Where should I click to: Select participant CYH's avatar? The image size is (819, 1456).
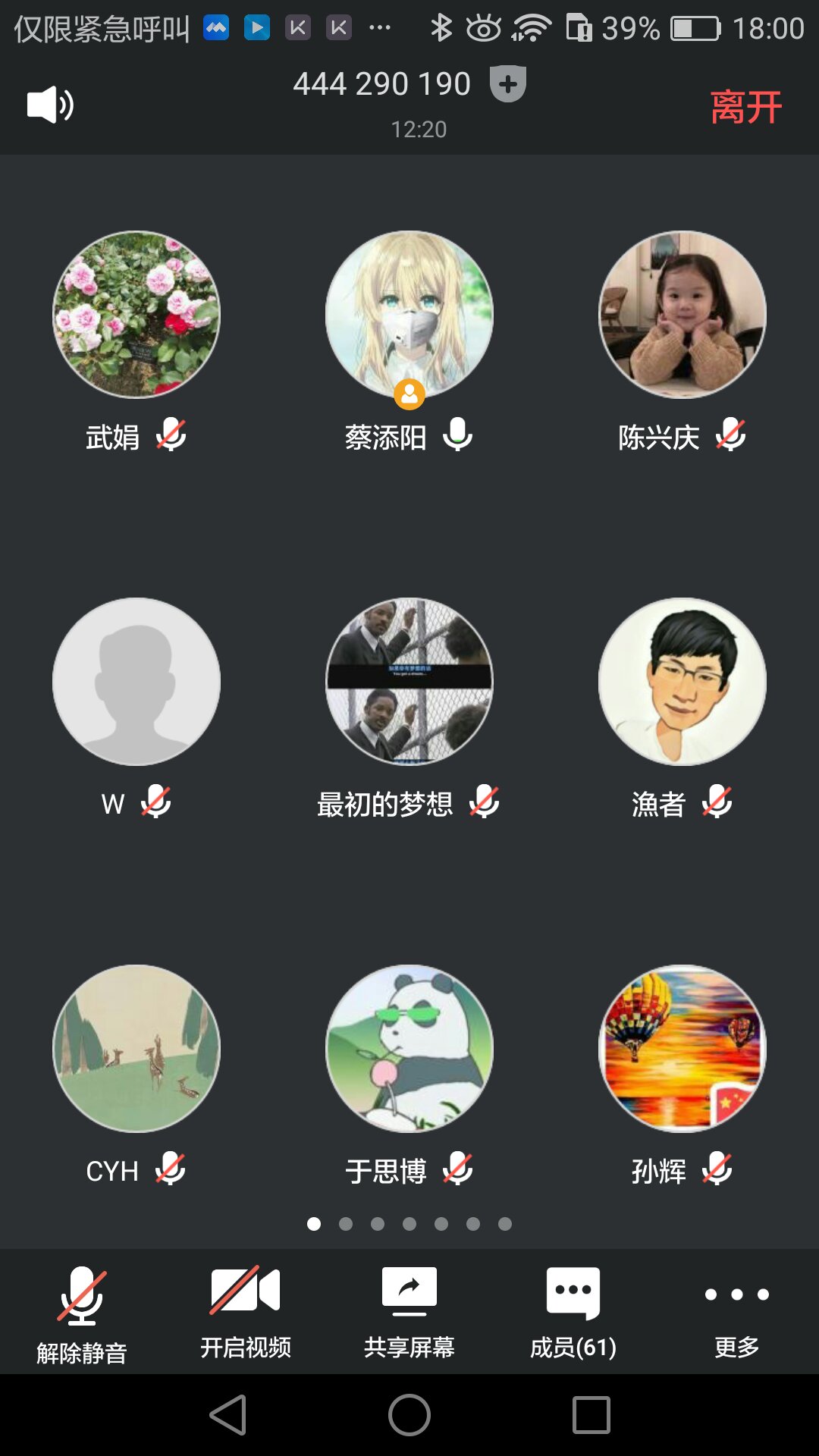(136, 1049)
